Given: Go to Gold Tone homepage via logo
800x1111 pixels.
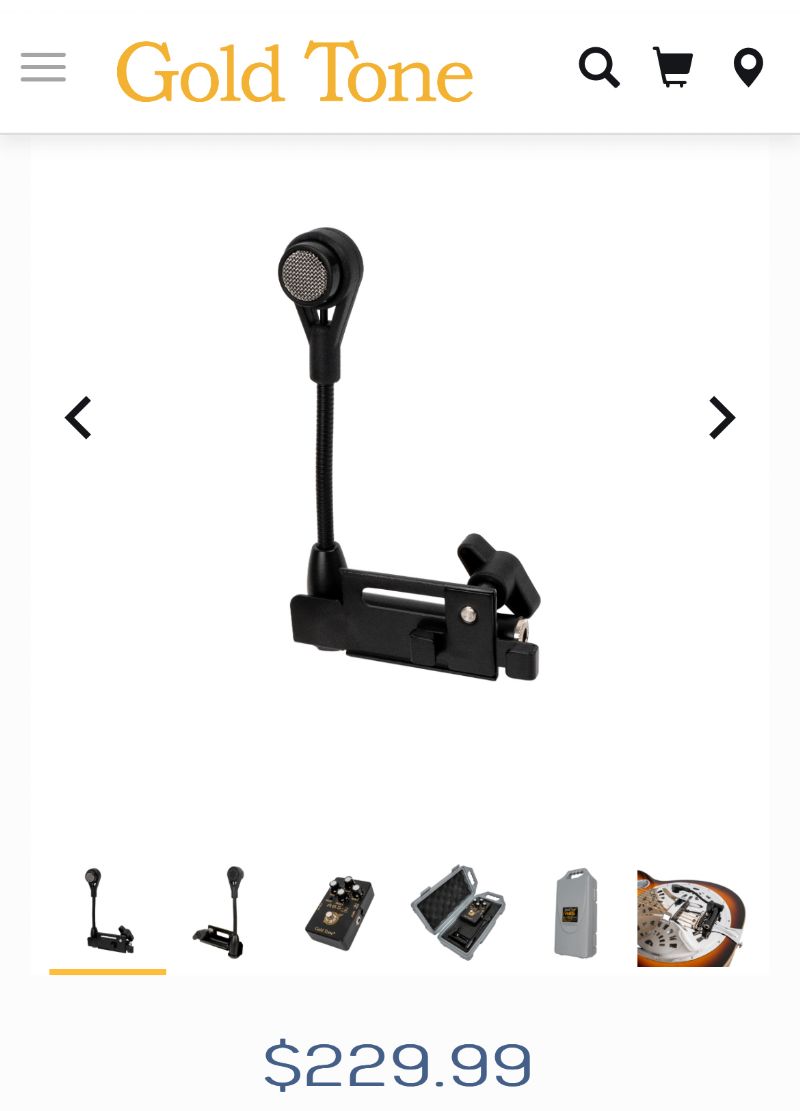Looking at the screenshot, I should [x=295, y=72].
